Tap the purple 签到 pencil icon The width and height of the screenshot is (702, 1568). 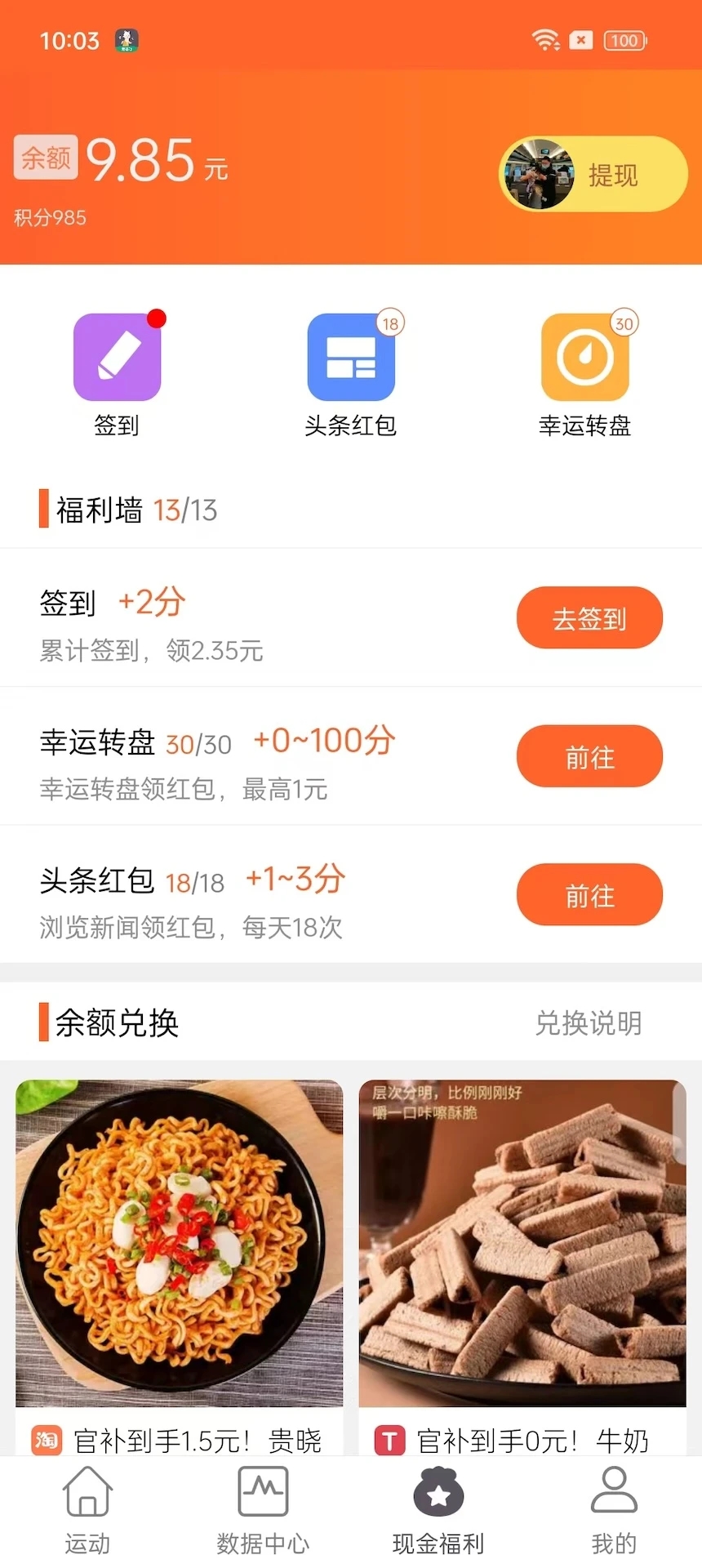click(117, 356)
